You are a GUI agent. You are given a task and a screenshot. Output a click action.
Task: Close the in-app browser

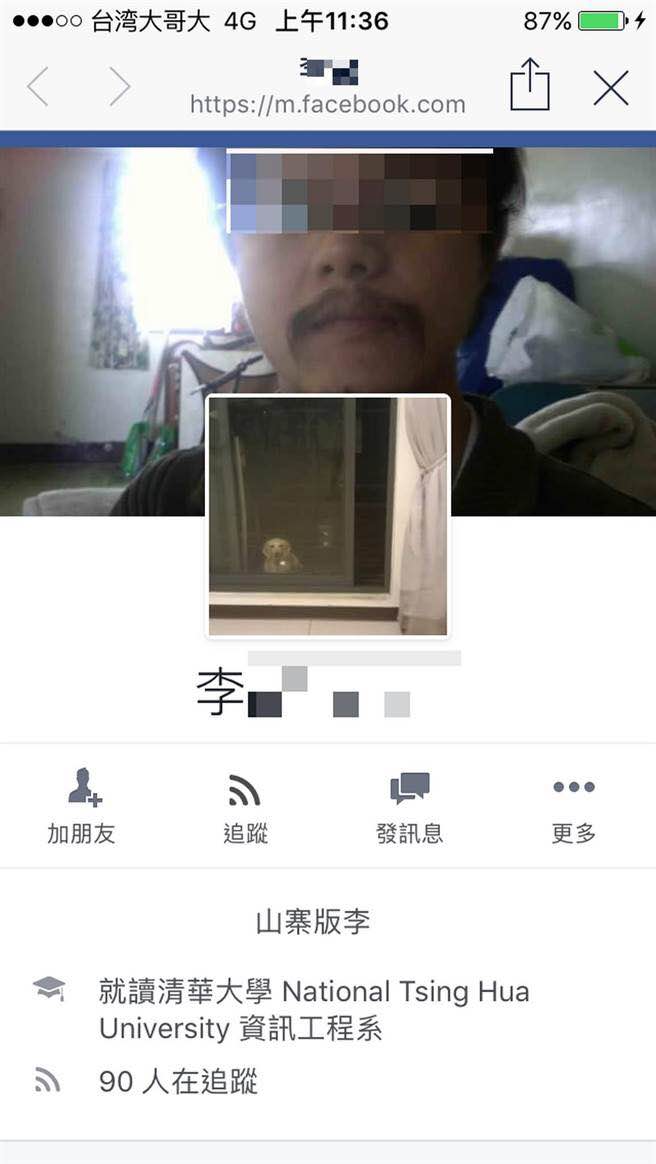tap(610, 88)
